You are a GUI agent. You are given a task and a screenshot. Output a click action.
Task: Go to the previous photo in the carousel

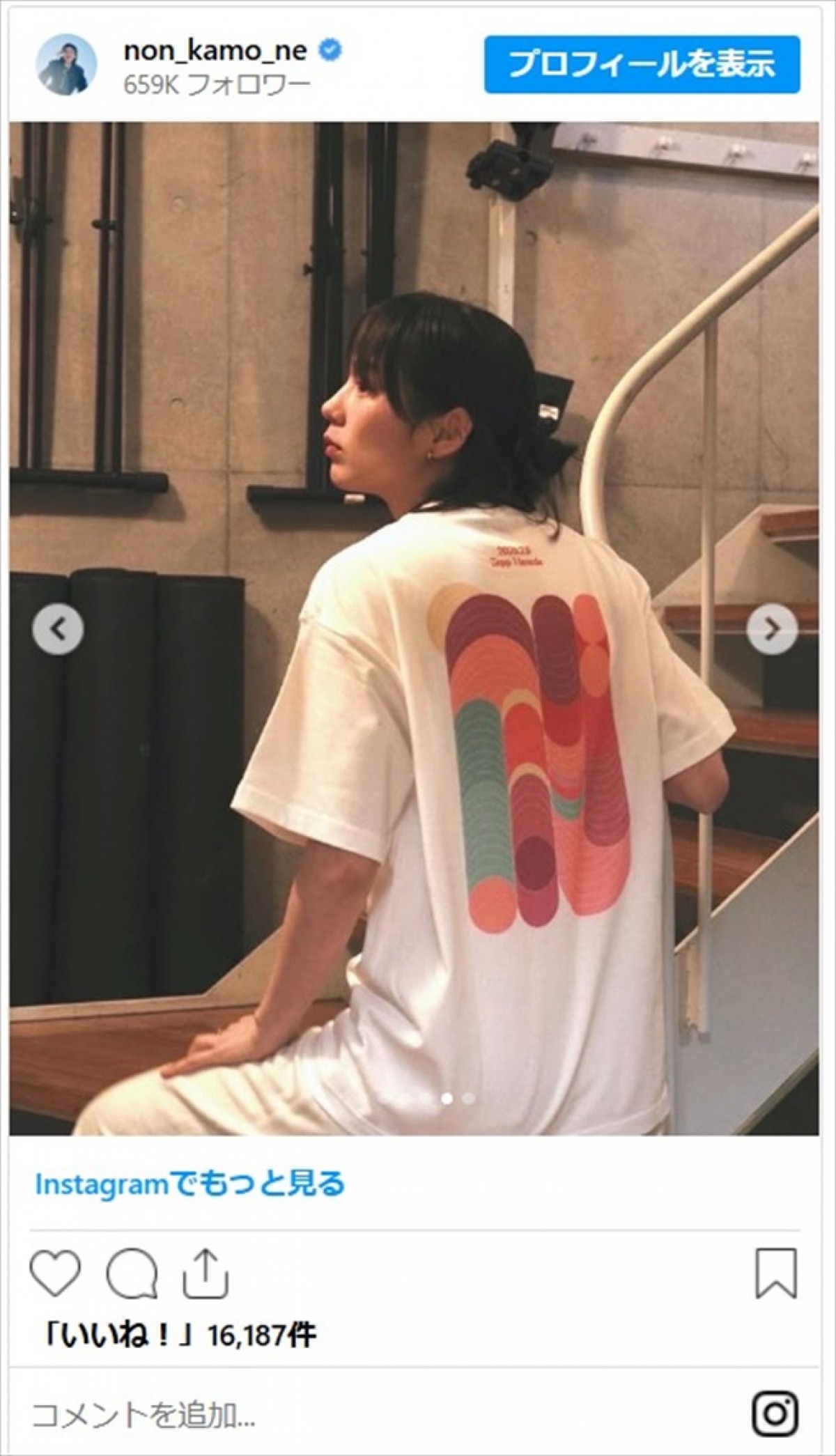(x=58, y=629)
